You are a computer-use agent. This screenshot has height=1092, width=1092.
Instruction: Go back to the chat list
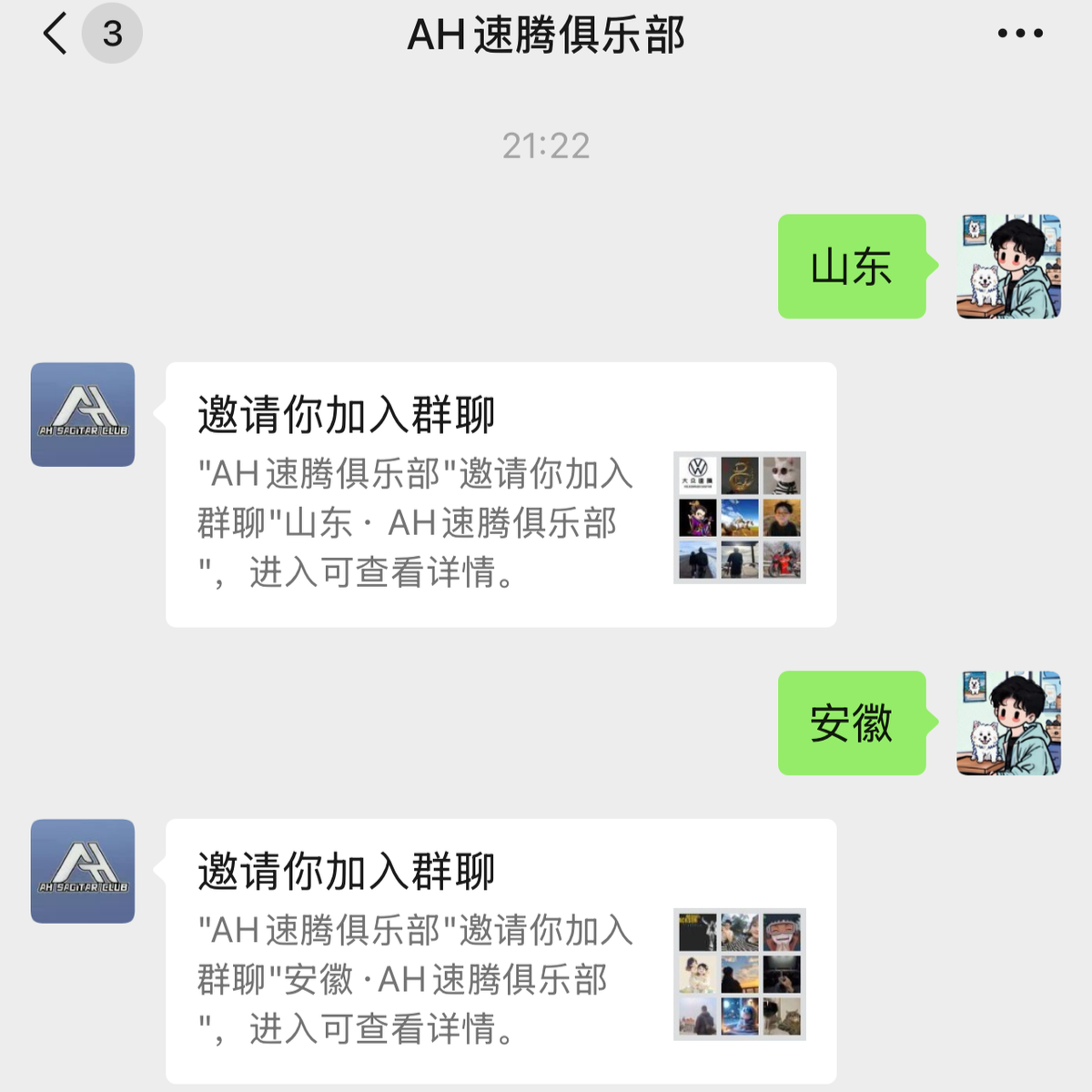pos(56,35)
